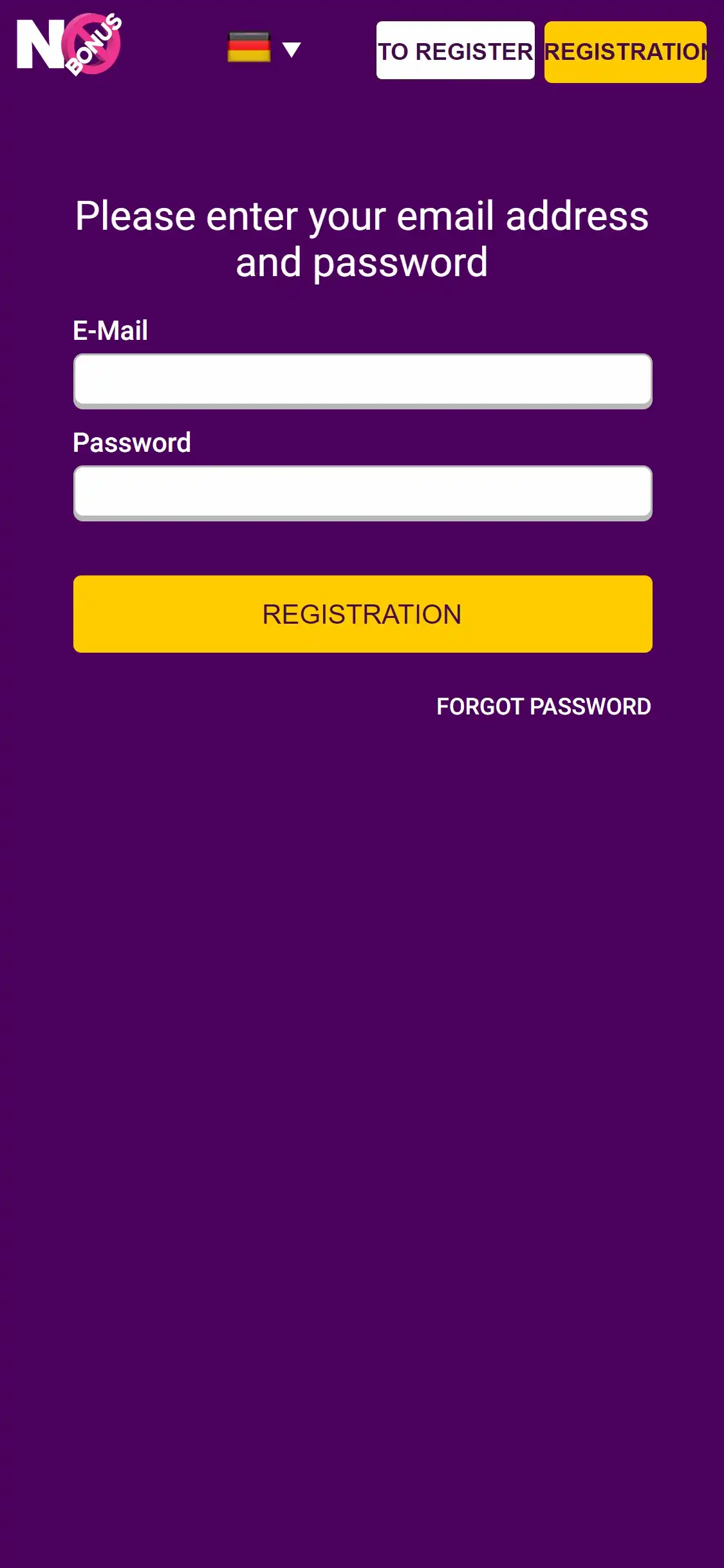The height and width of the screenshot is (1568, 724).
Task: Select the yellow REGISTRATION button in header
Action: click(625, 52)
